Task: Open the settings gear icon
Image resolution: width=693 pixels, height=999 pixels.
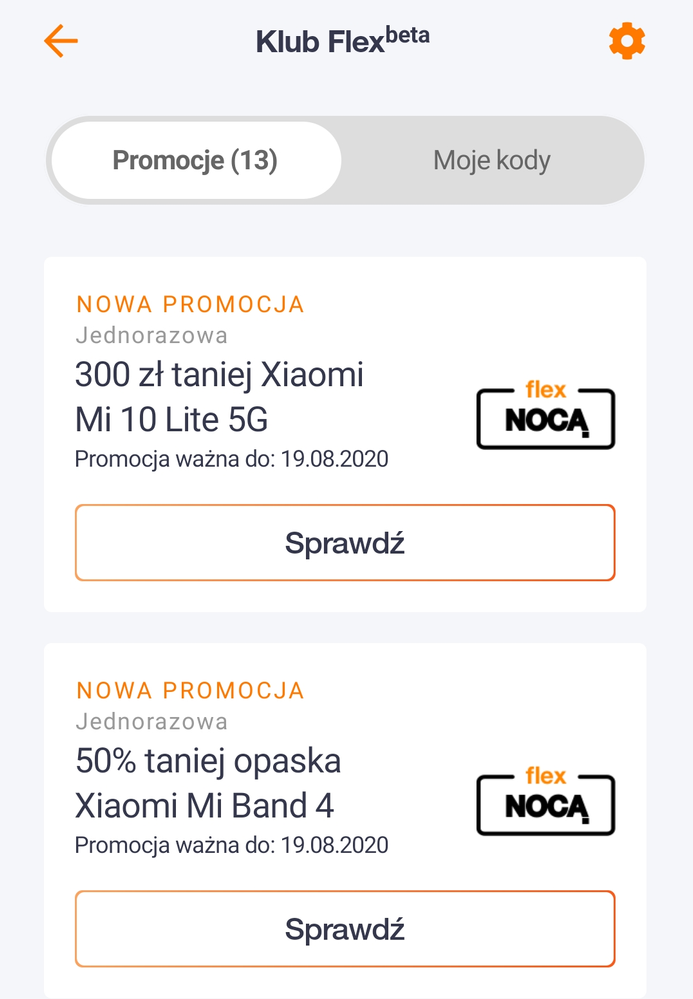Action: point(627,41)
